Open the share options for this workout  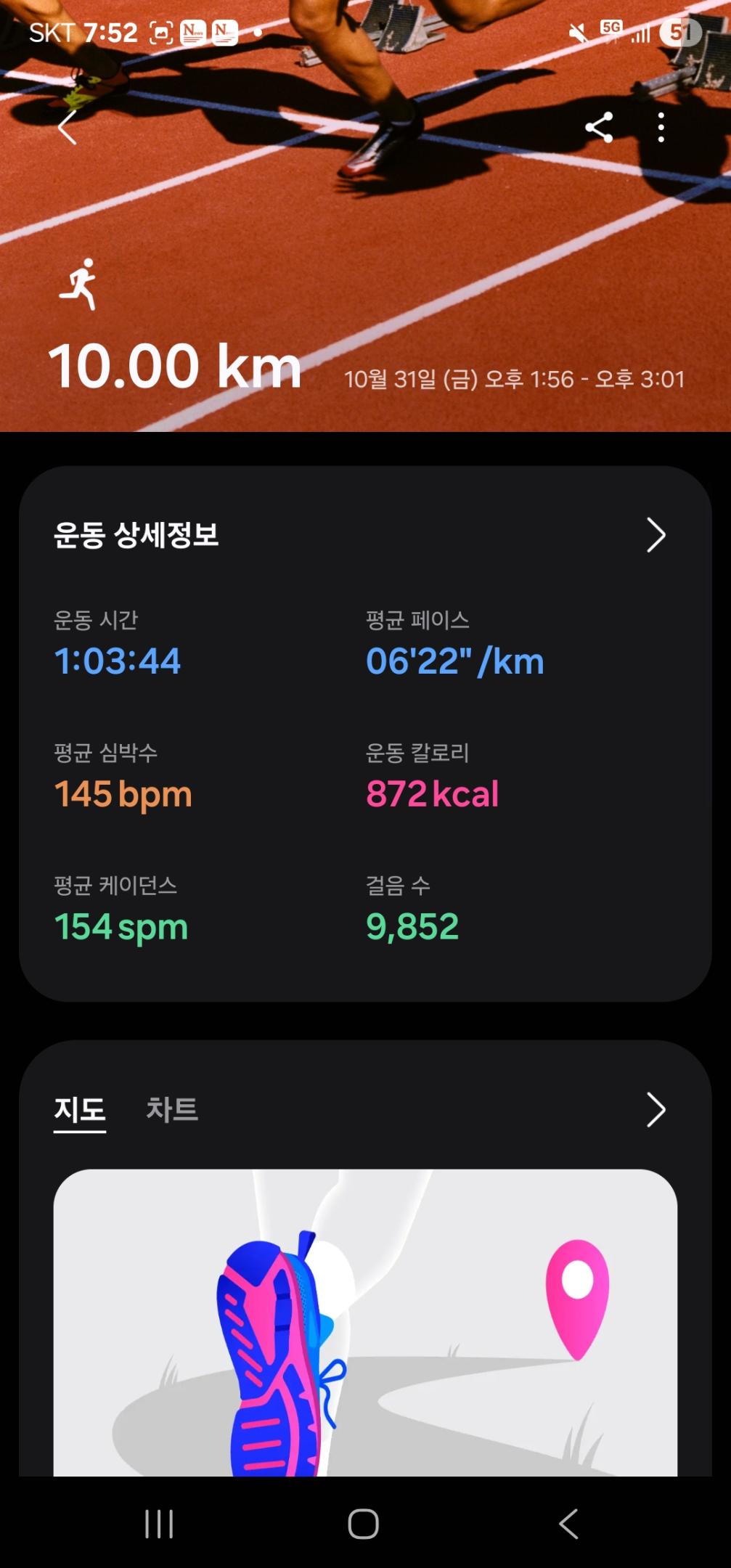point(600,129)
